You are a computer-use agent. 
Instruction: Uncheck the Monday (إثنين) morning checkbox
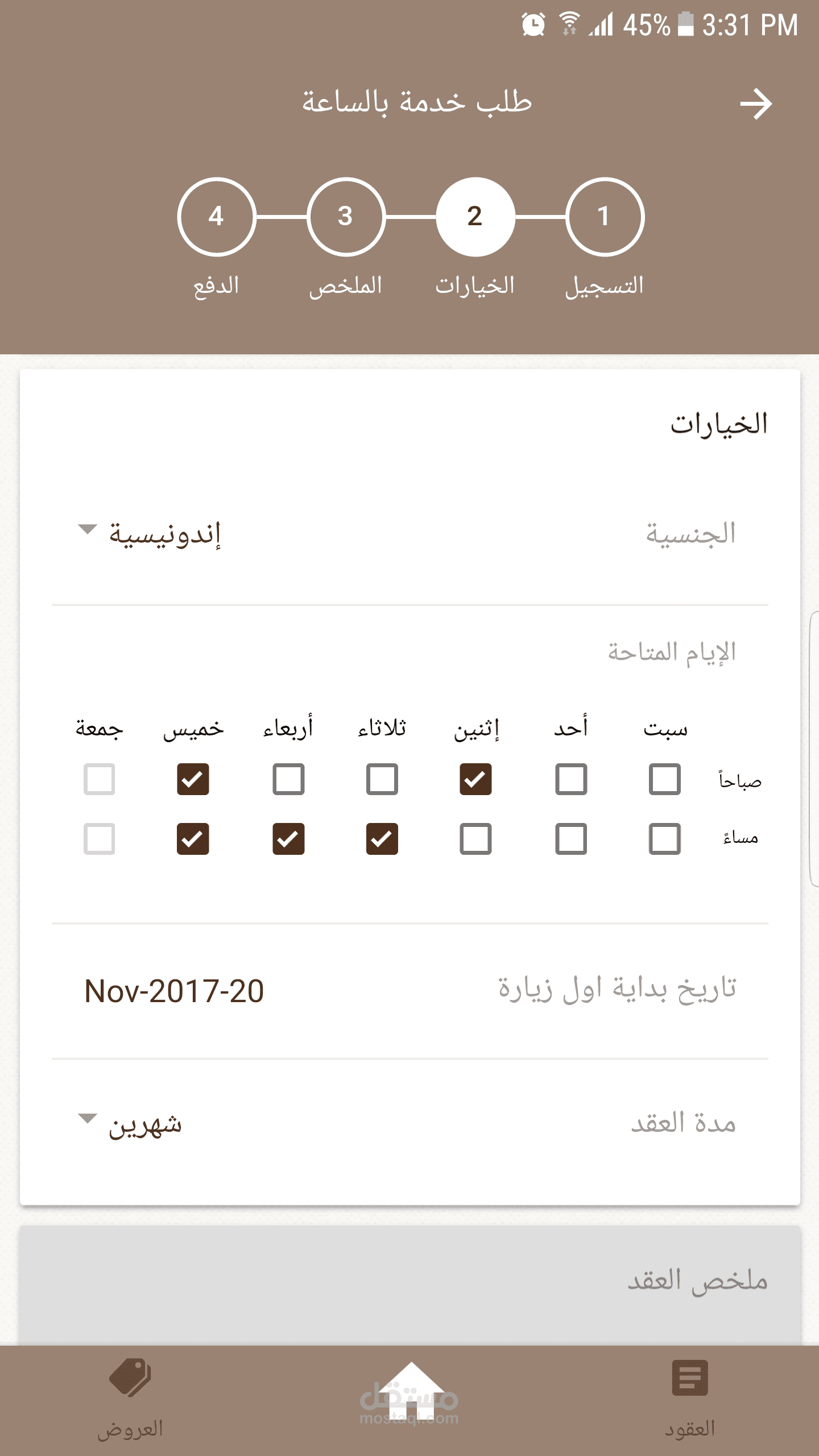click(x=475, y=779)
